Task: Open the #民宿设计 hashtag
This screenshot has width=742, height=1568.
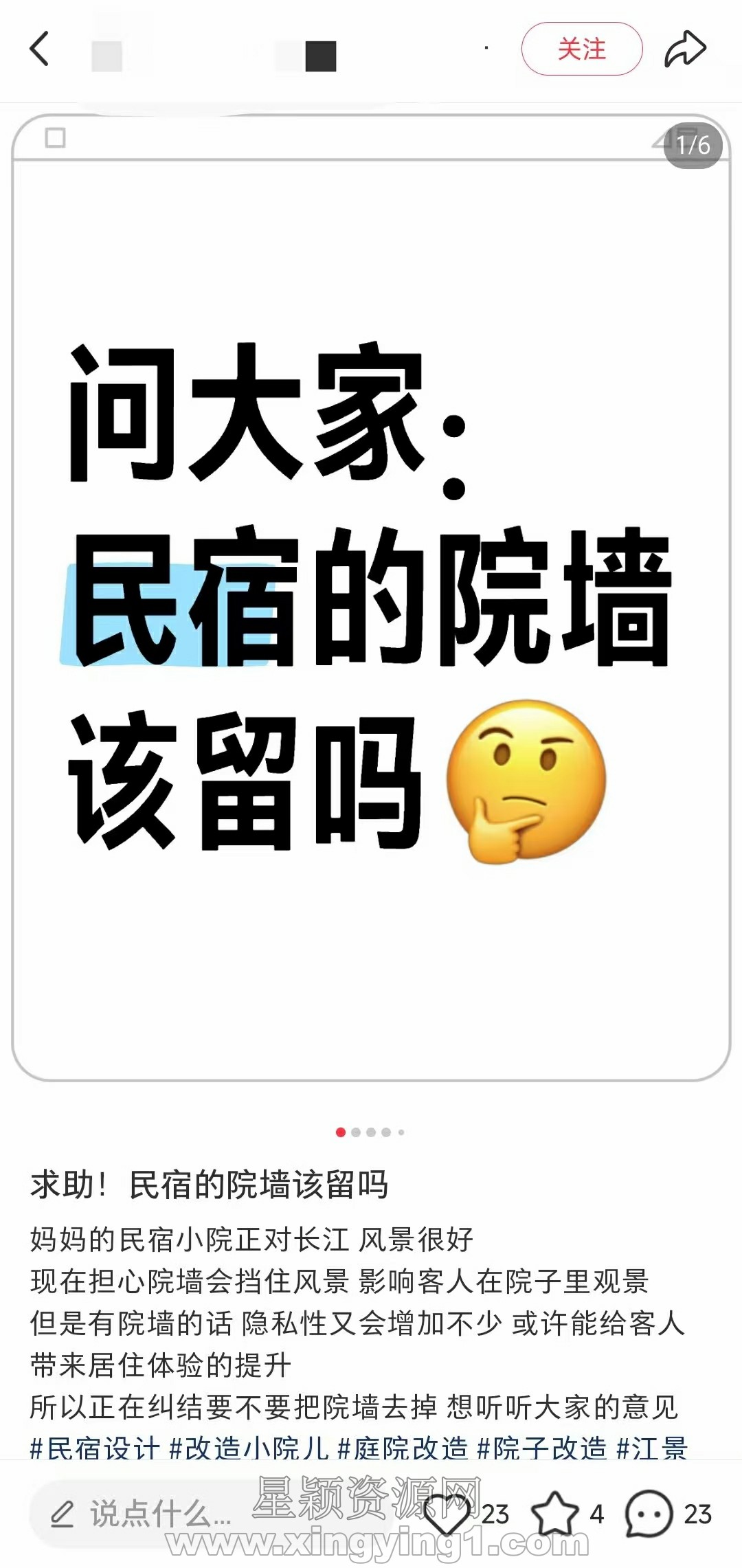Action: pos(95,1448)
